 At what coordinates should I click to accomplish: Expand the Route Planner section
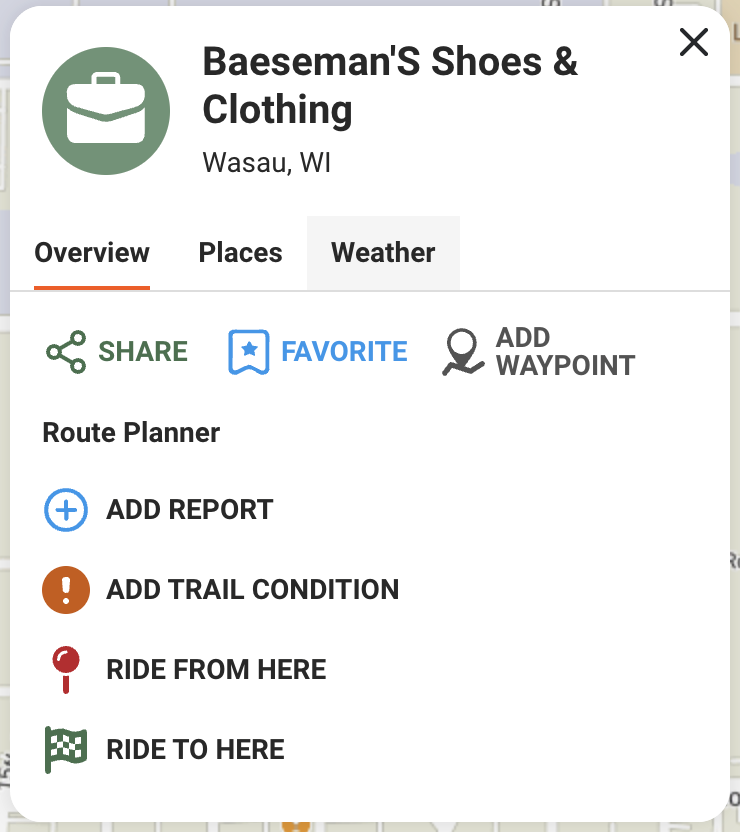point(130,433)
